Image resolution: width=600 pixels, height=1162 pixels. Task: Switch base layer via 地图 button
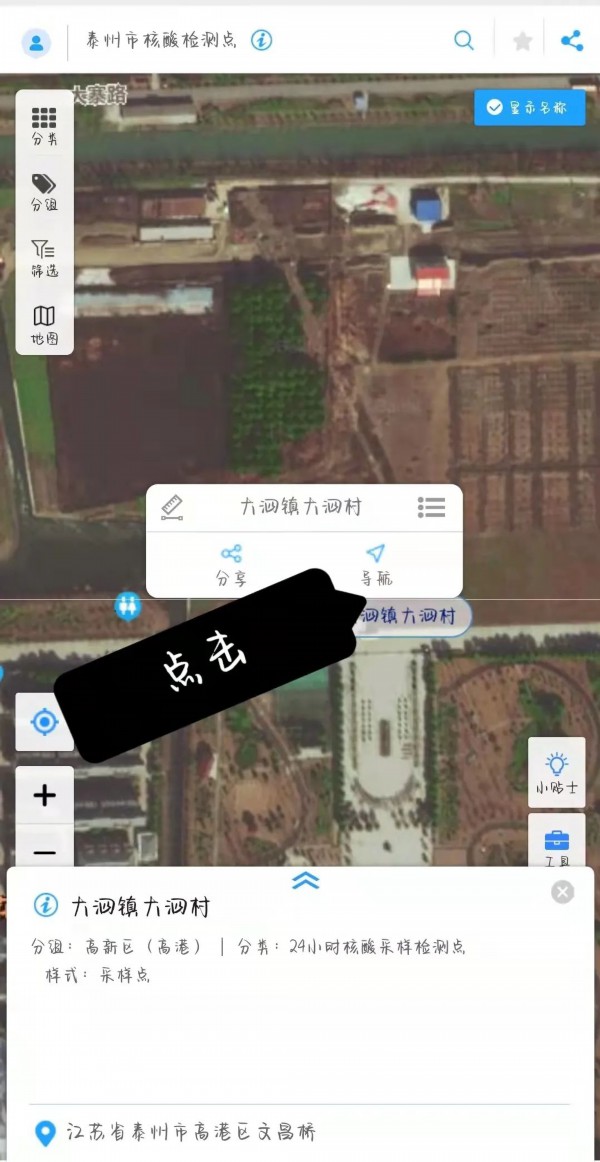pyautogui.click(x=44, y=325)
